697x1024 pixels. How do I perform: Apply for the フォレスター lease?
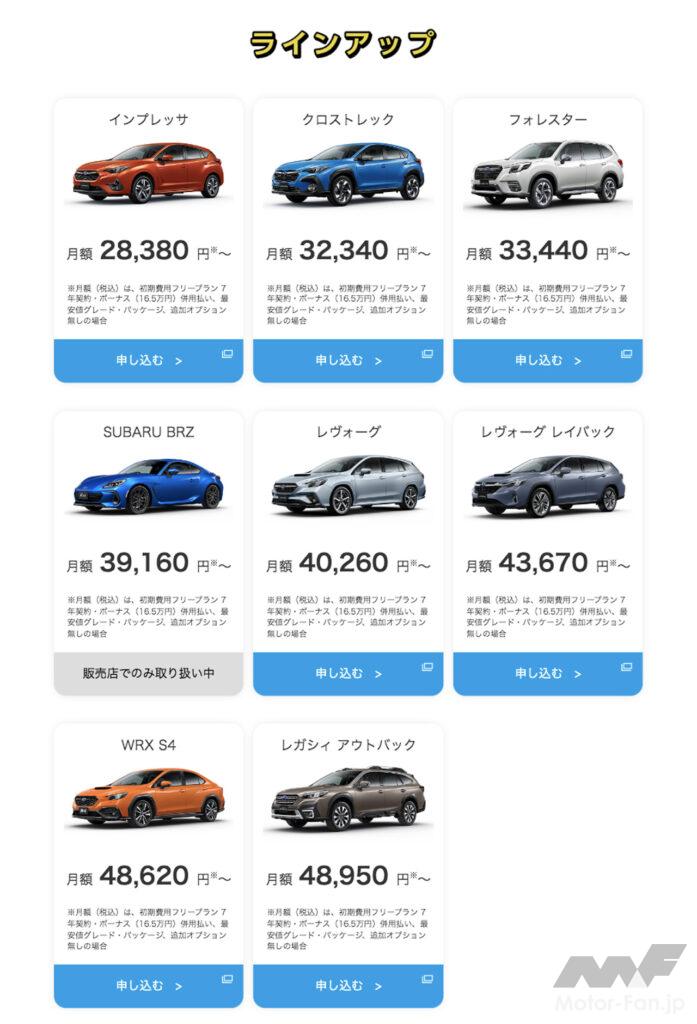(548, 360)
